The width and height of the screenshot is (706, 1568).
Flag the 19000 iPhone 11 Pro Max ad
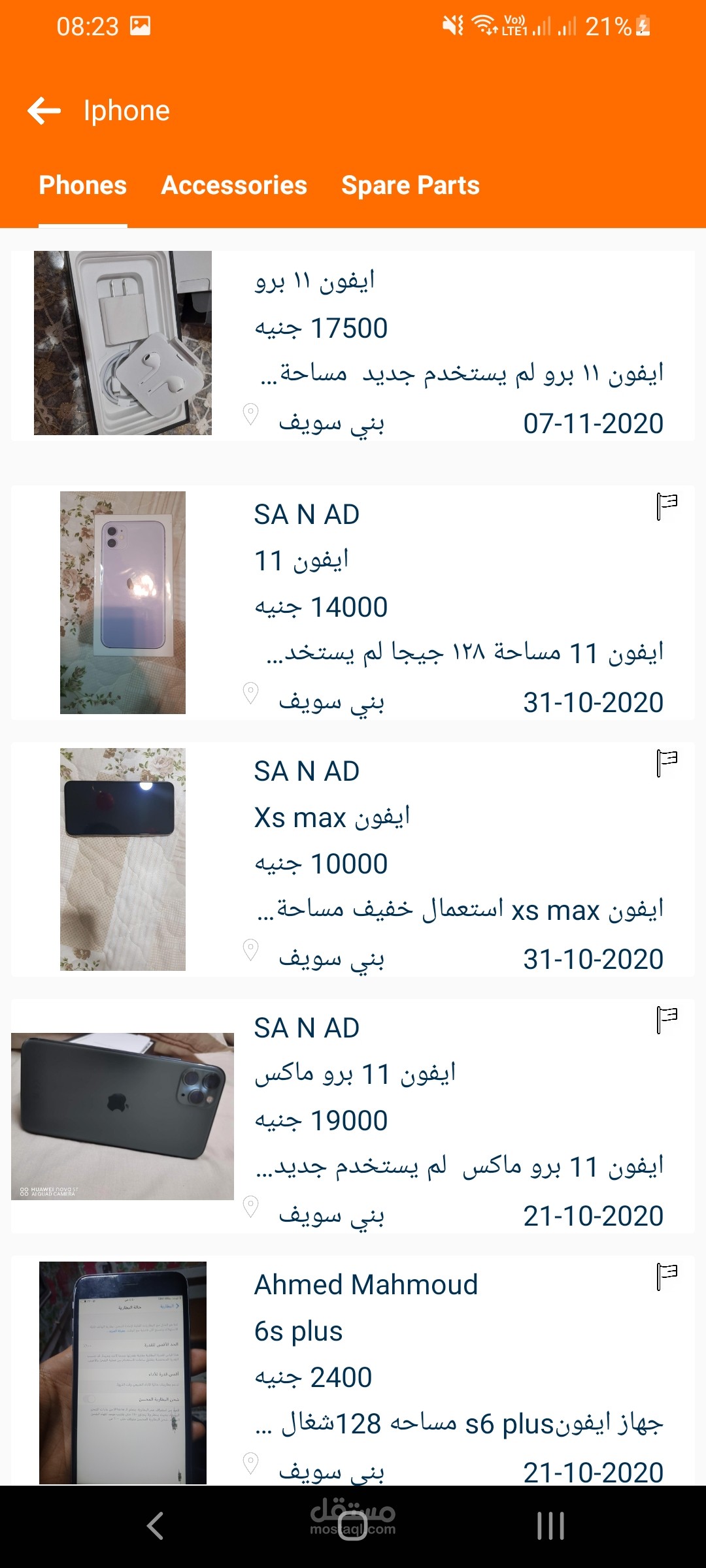[666, 1020]
